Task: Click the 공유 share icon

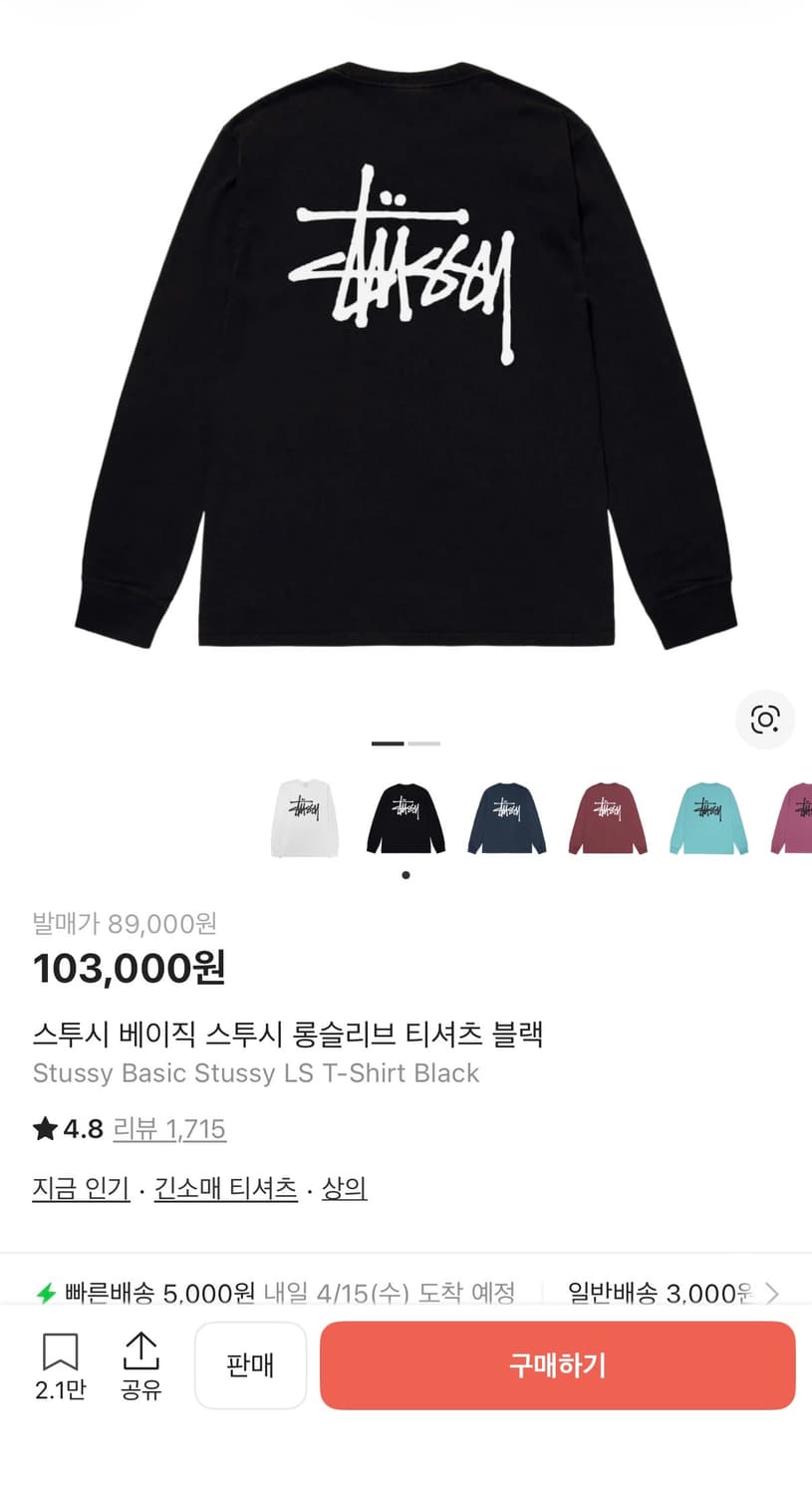Action: tap(142, 1350)
